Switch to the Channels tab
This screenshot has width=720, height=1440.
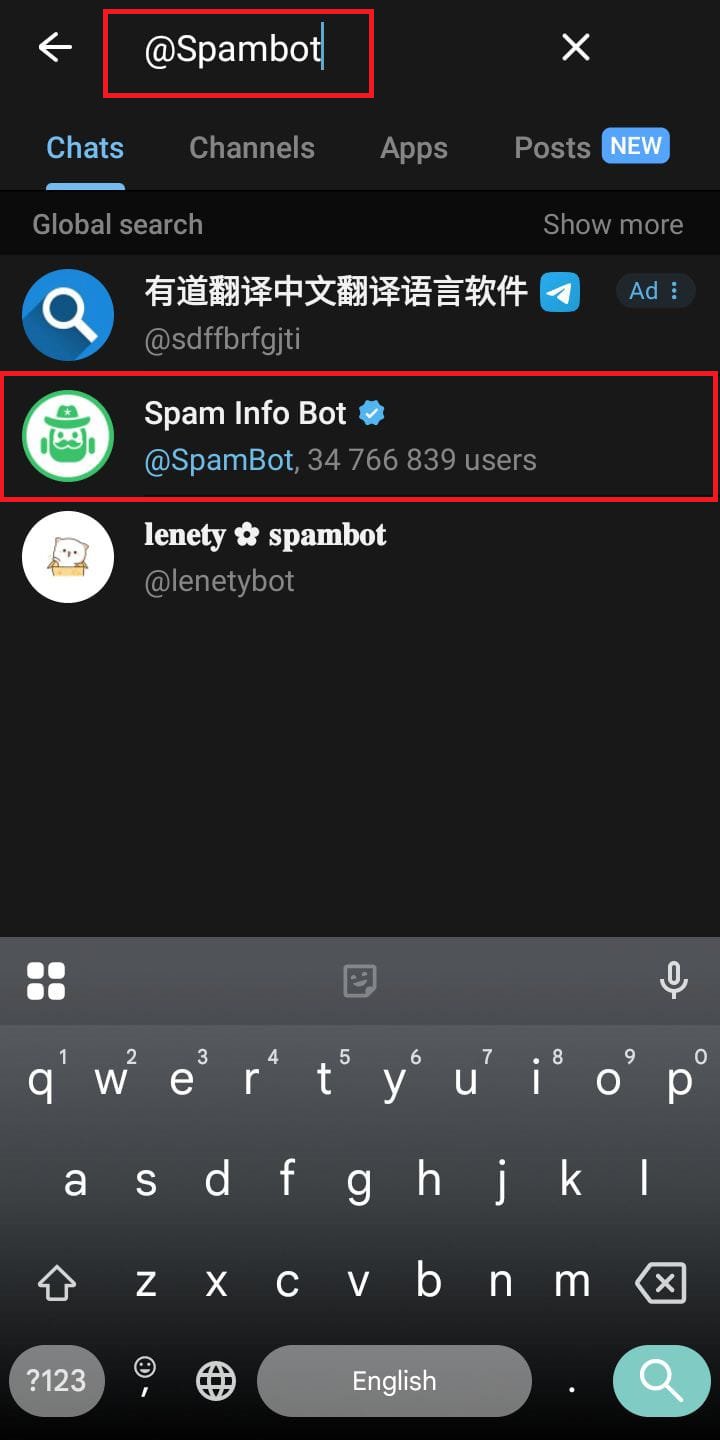(252, 148)
